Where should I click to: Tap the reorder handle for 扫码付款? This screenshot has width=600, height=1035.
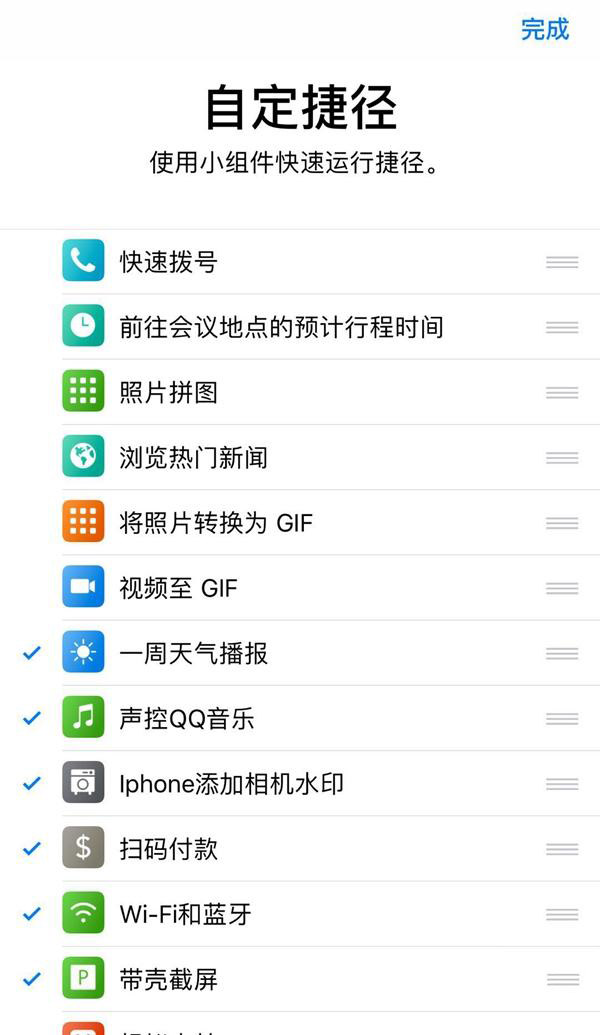tap(562, 849)
